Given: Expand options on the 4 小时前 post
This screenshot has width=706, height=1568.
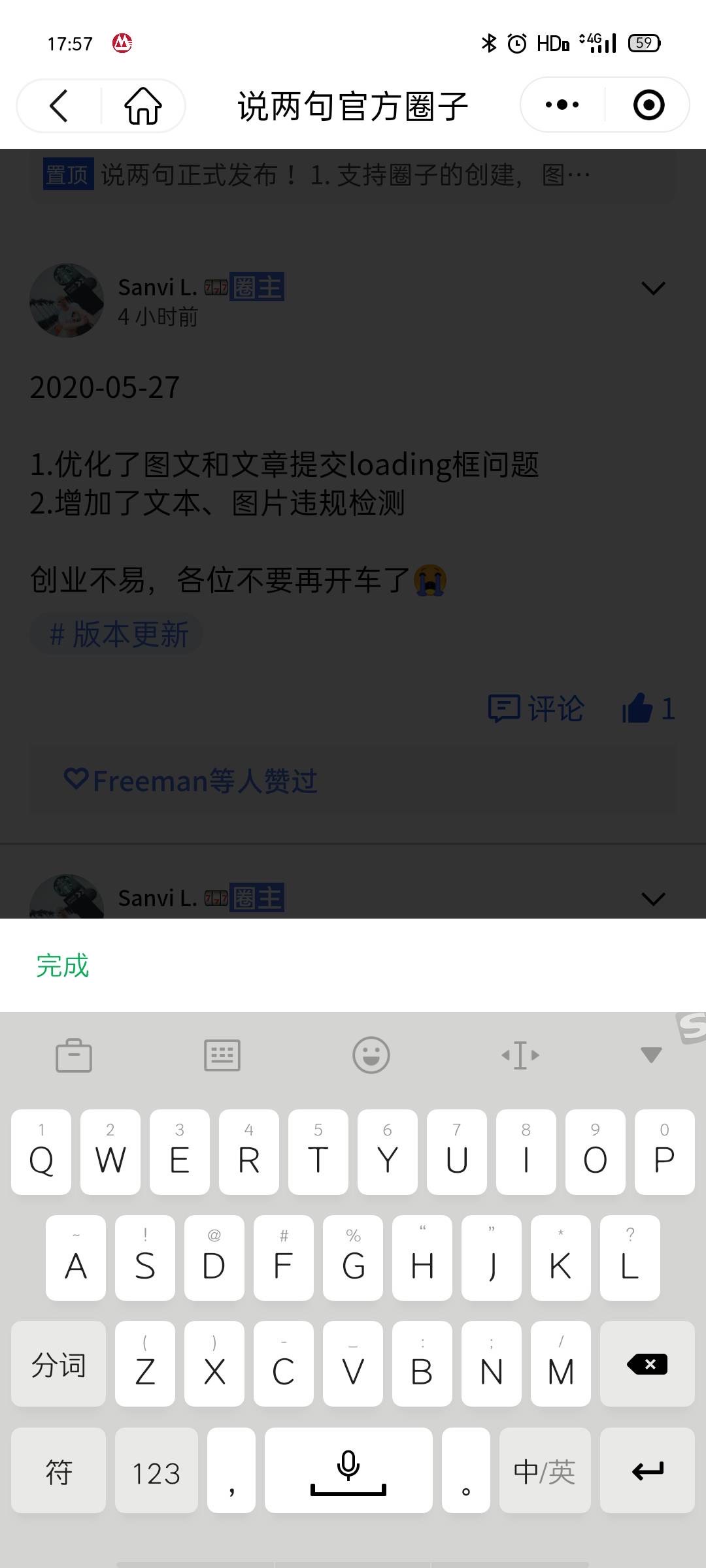Looking at the screenshot, I should (653, 288).
